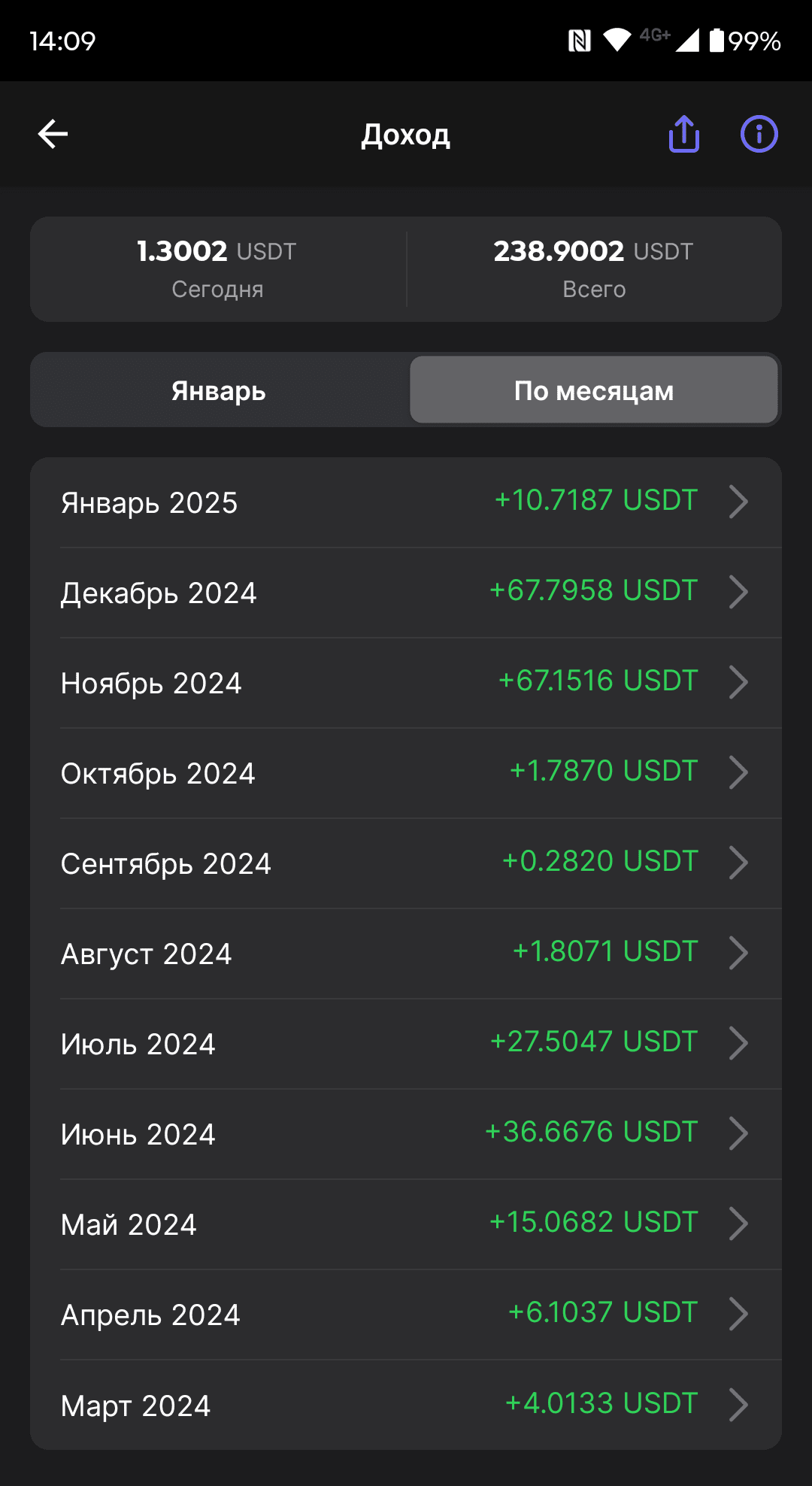Open the Август 2024 row
The height and width of the screenshot is (1486, 812).
pos(406,954)
